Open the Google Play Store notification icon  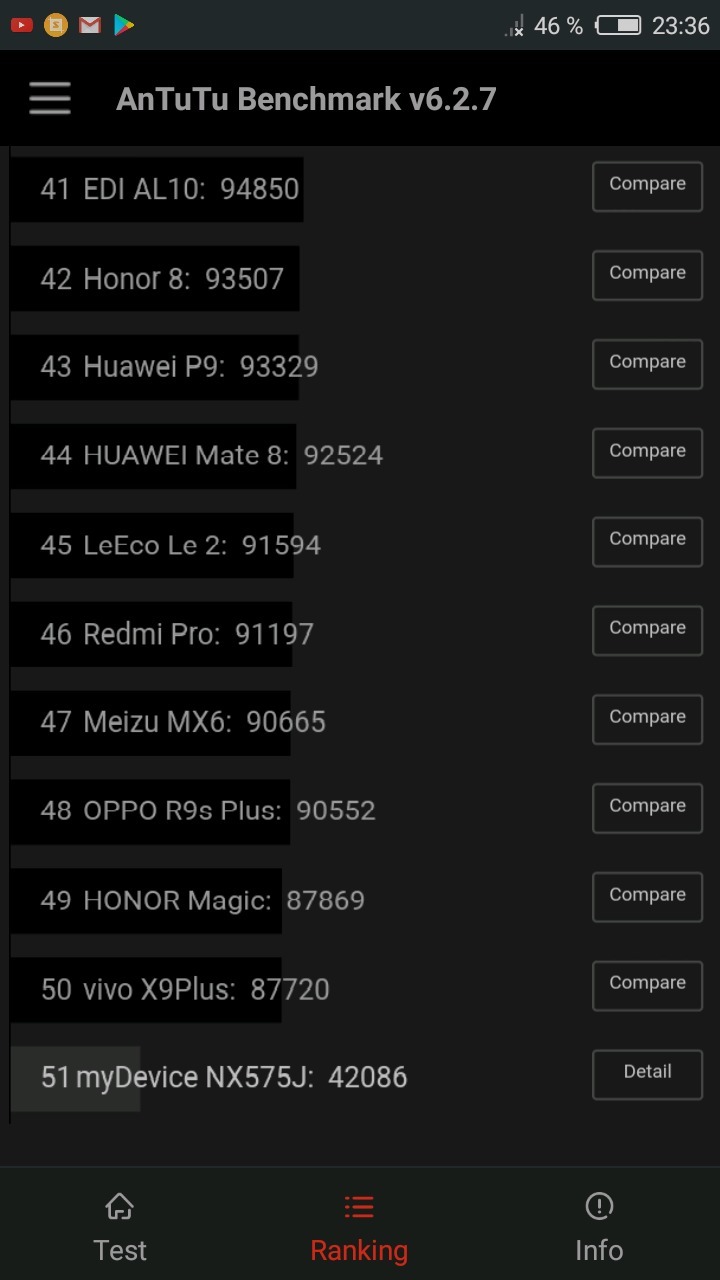point(123,24)
